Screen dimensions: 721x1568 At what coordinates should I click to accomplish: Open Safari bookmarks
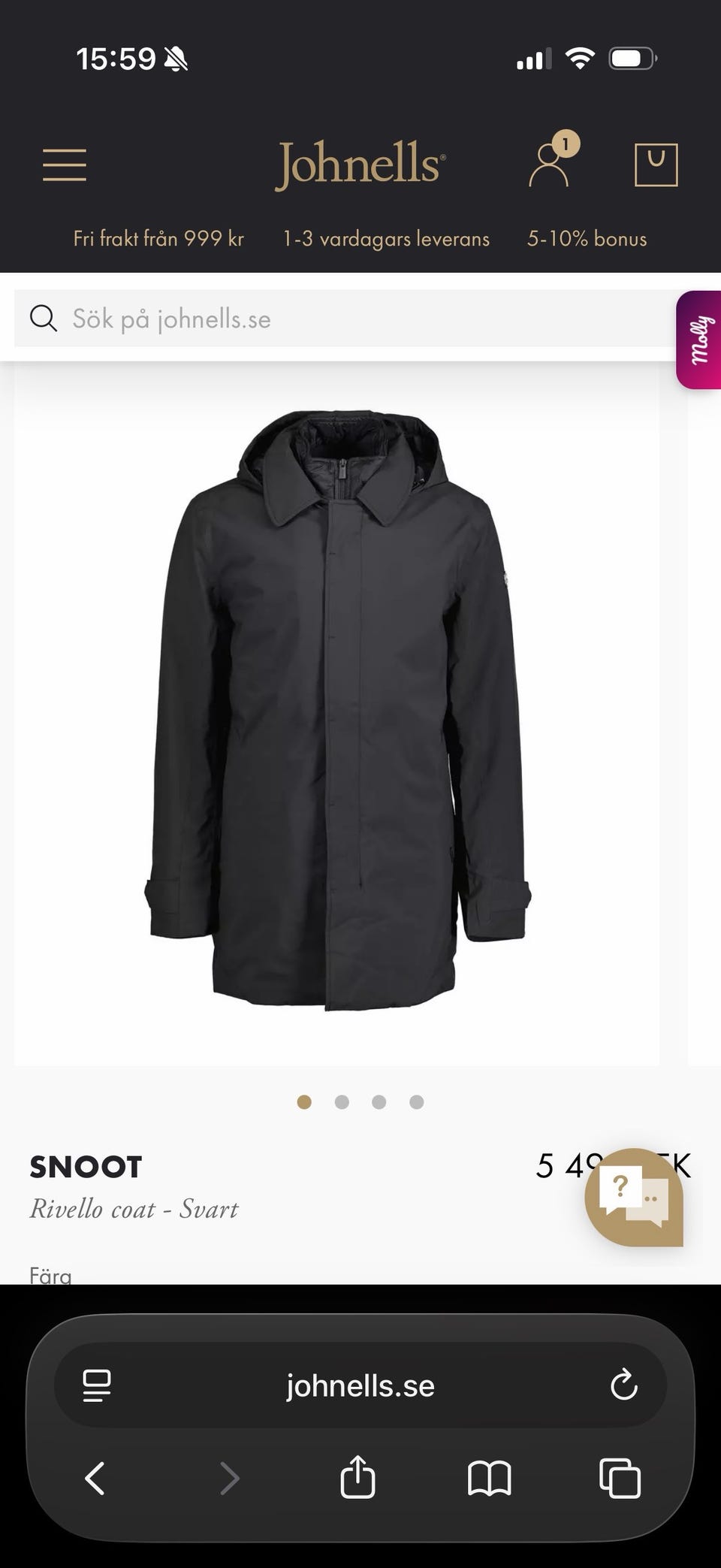489,1478
